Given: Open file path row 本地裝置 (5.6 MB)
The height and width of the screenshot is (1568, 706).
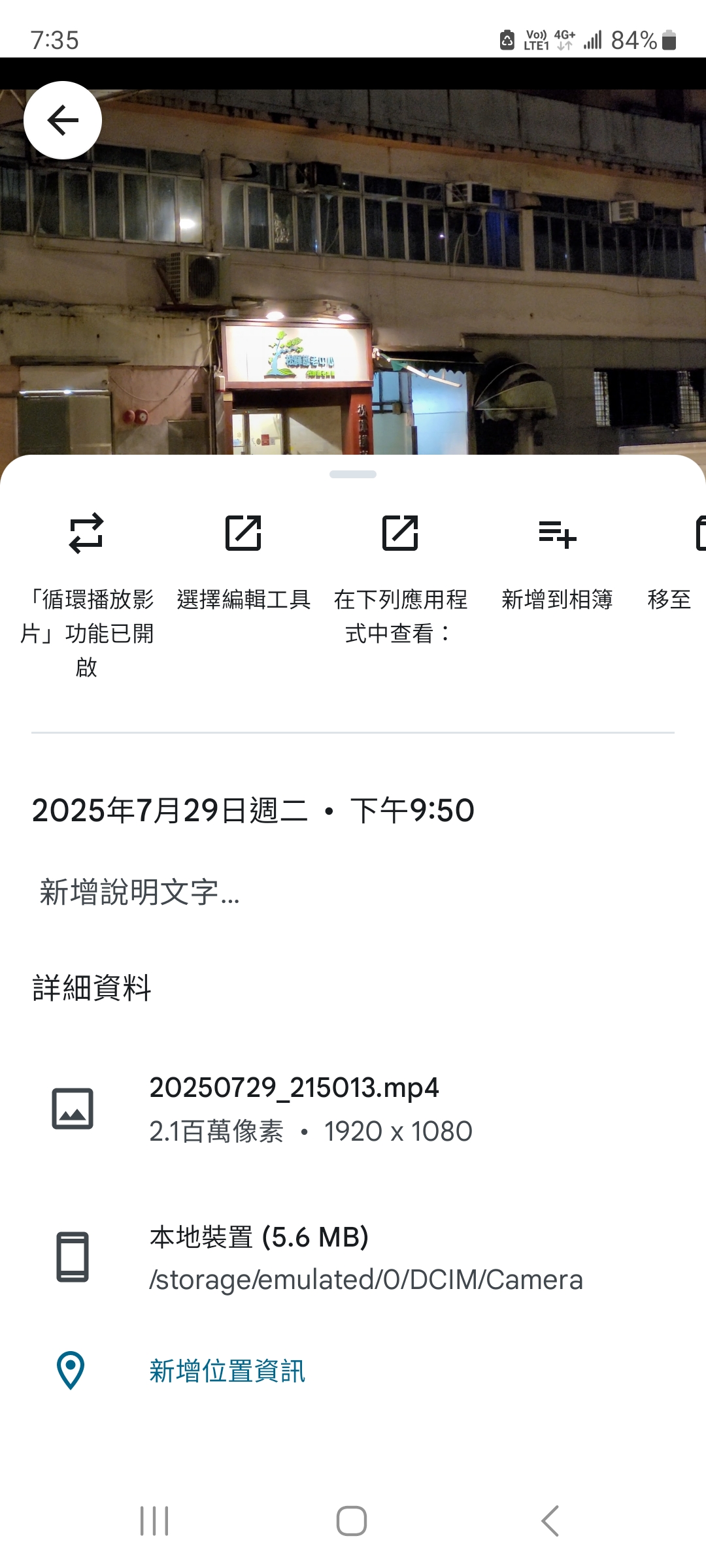Looking at the screenshot, I should 353,1258.
